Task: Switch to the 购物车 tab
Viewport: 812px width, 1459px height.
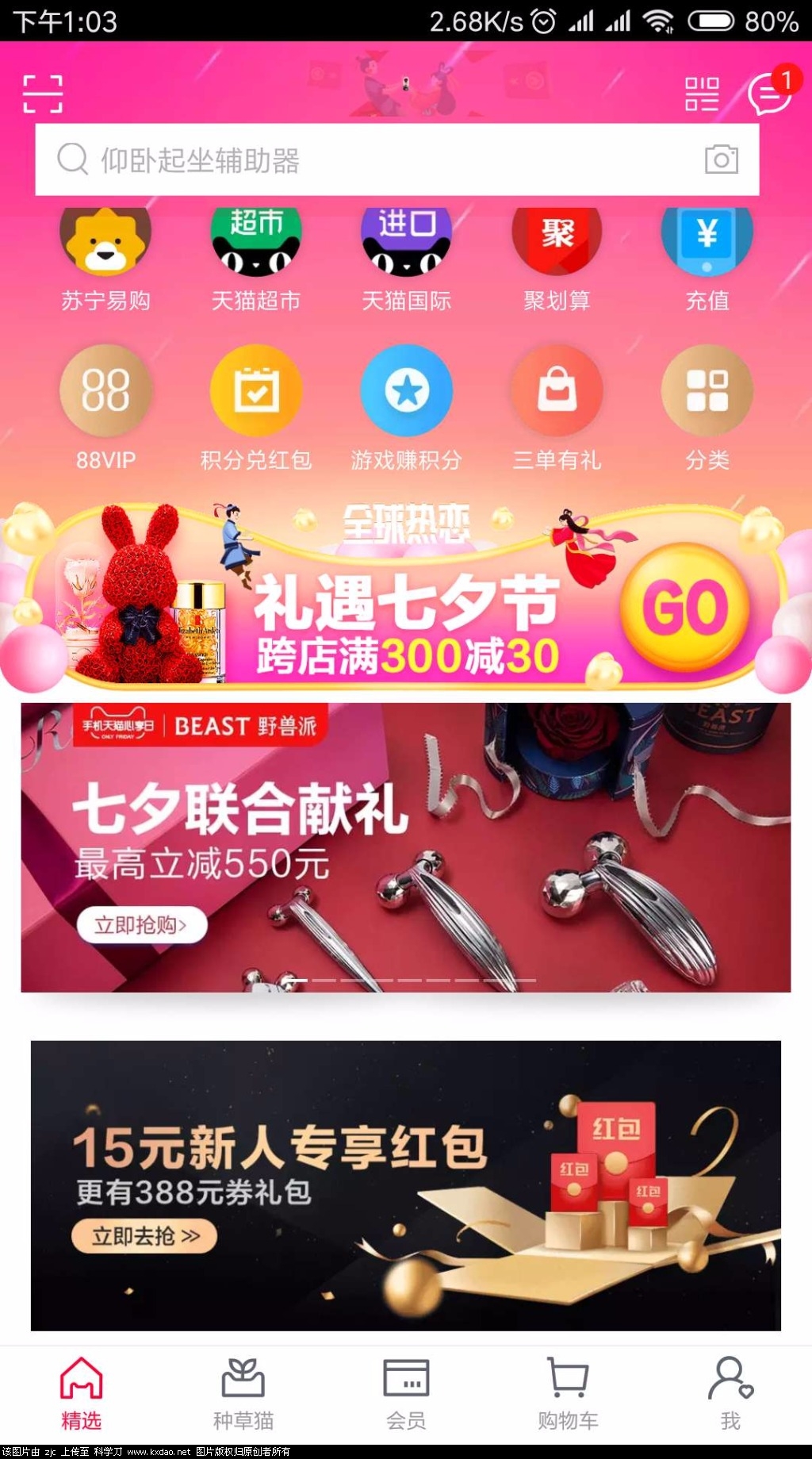Action: click(568, 1394)
